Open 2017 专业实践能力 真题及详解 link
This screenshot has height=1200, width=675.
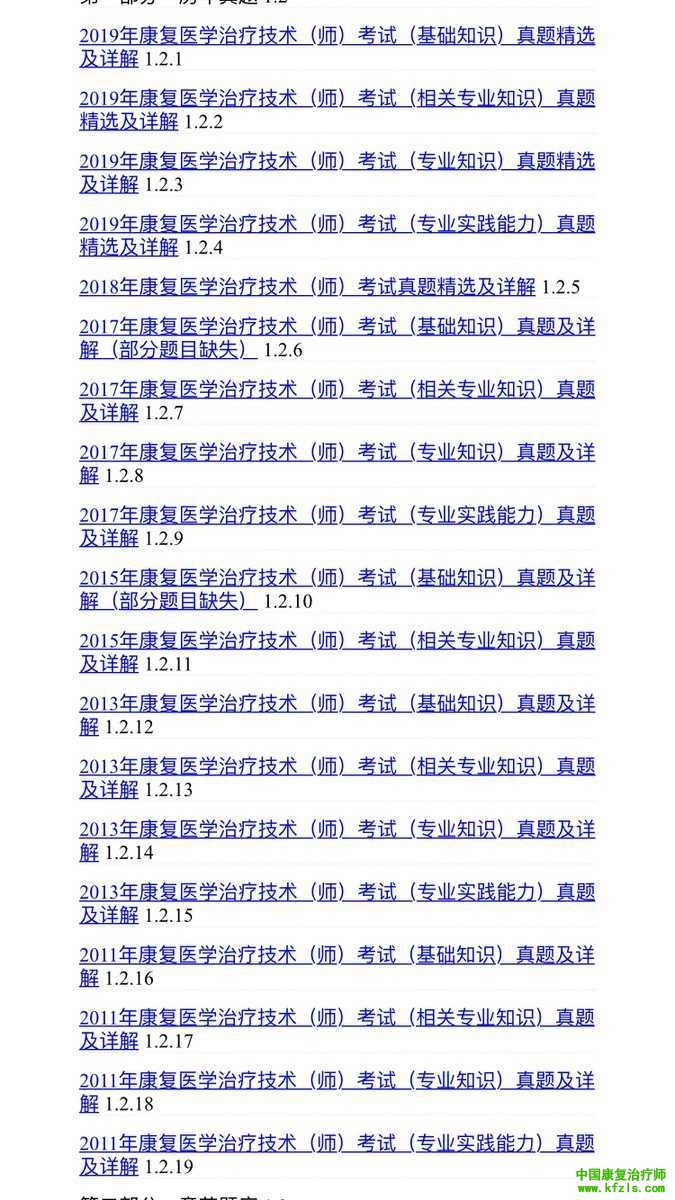(x=337, y=515)
